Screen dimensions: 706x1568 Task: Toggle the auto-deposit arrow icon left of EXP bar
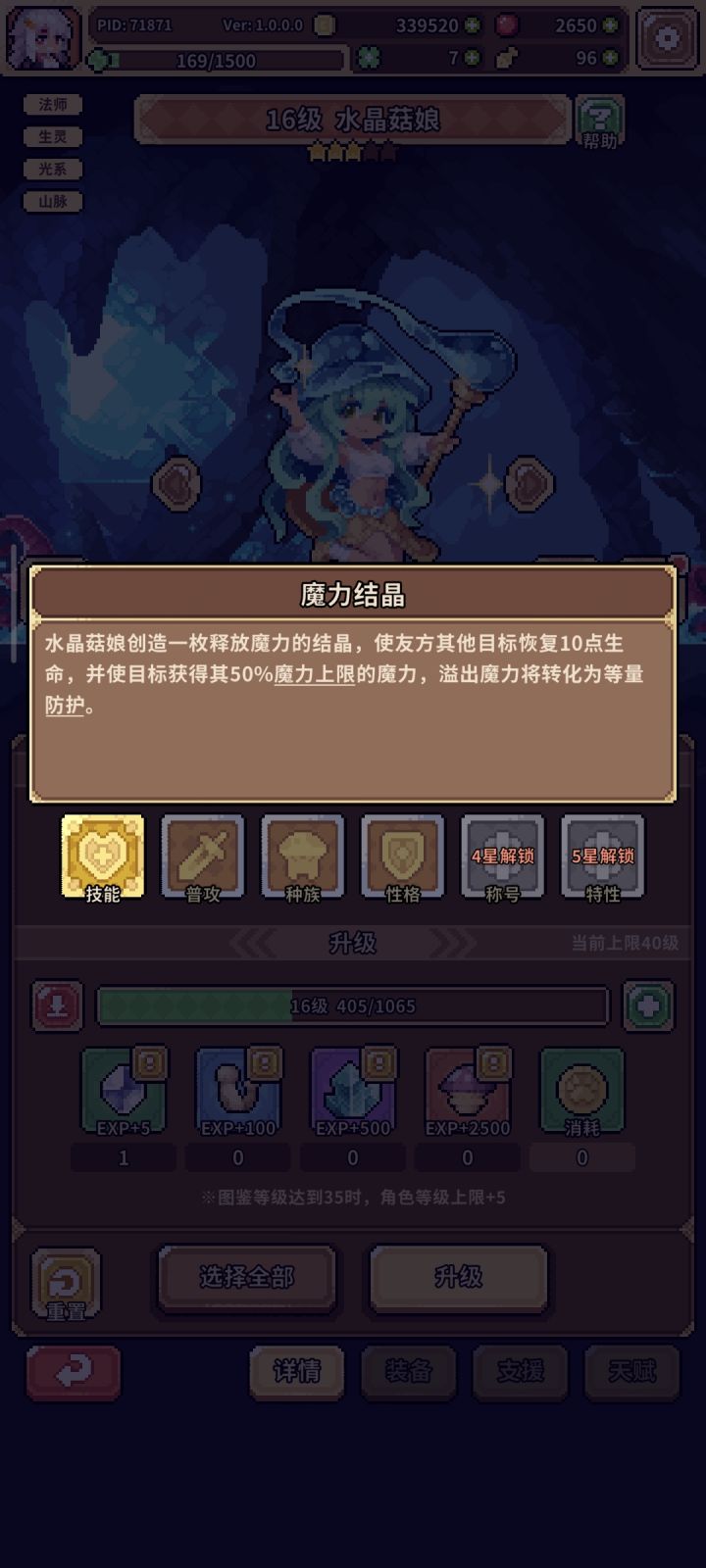coord(56,1005)
